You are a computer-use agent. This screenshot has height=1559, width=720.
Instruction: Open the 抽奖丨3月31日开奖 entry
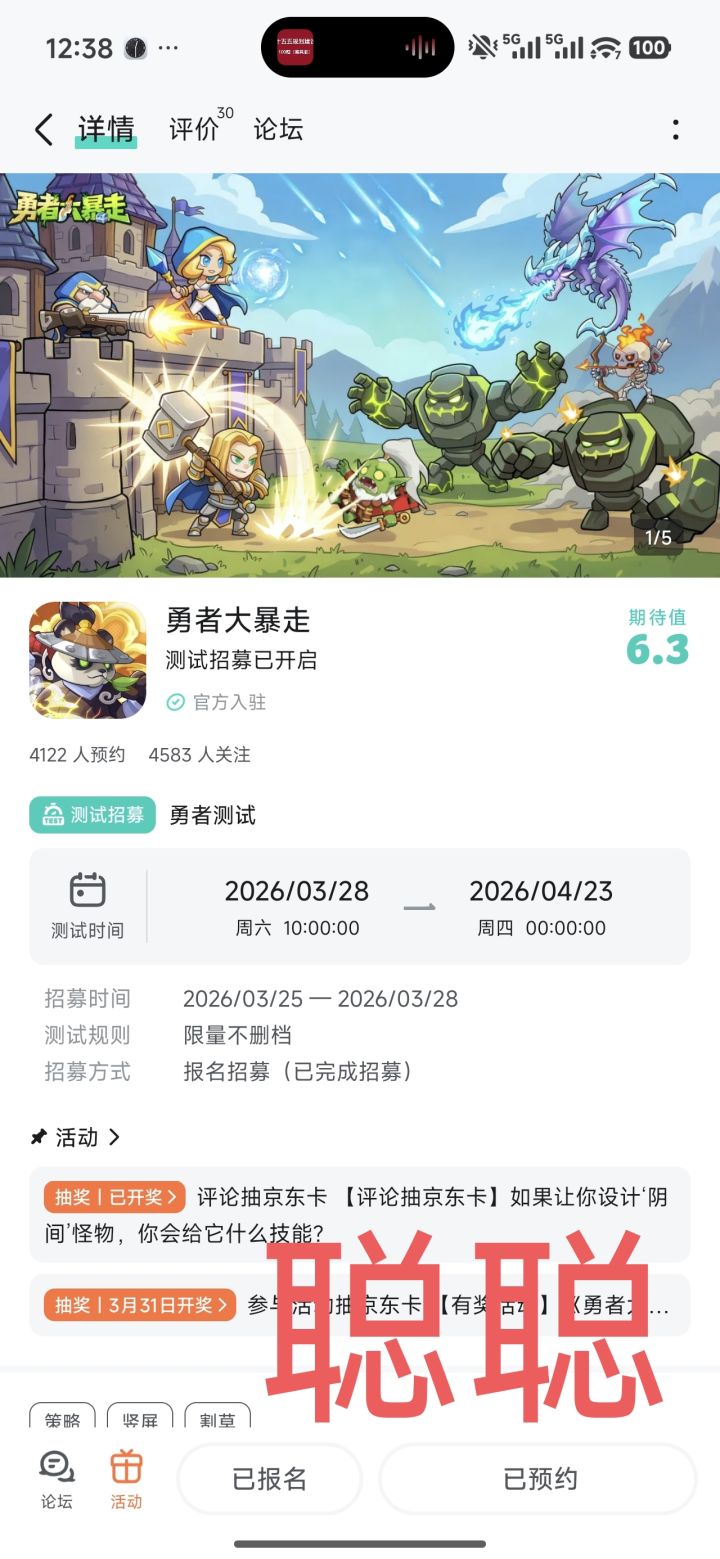(139, 1305)
